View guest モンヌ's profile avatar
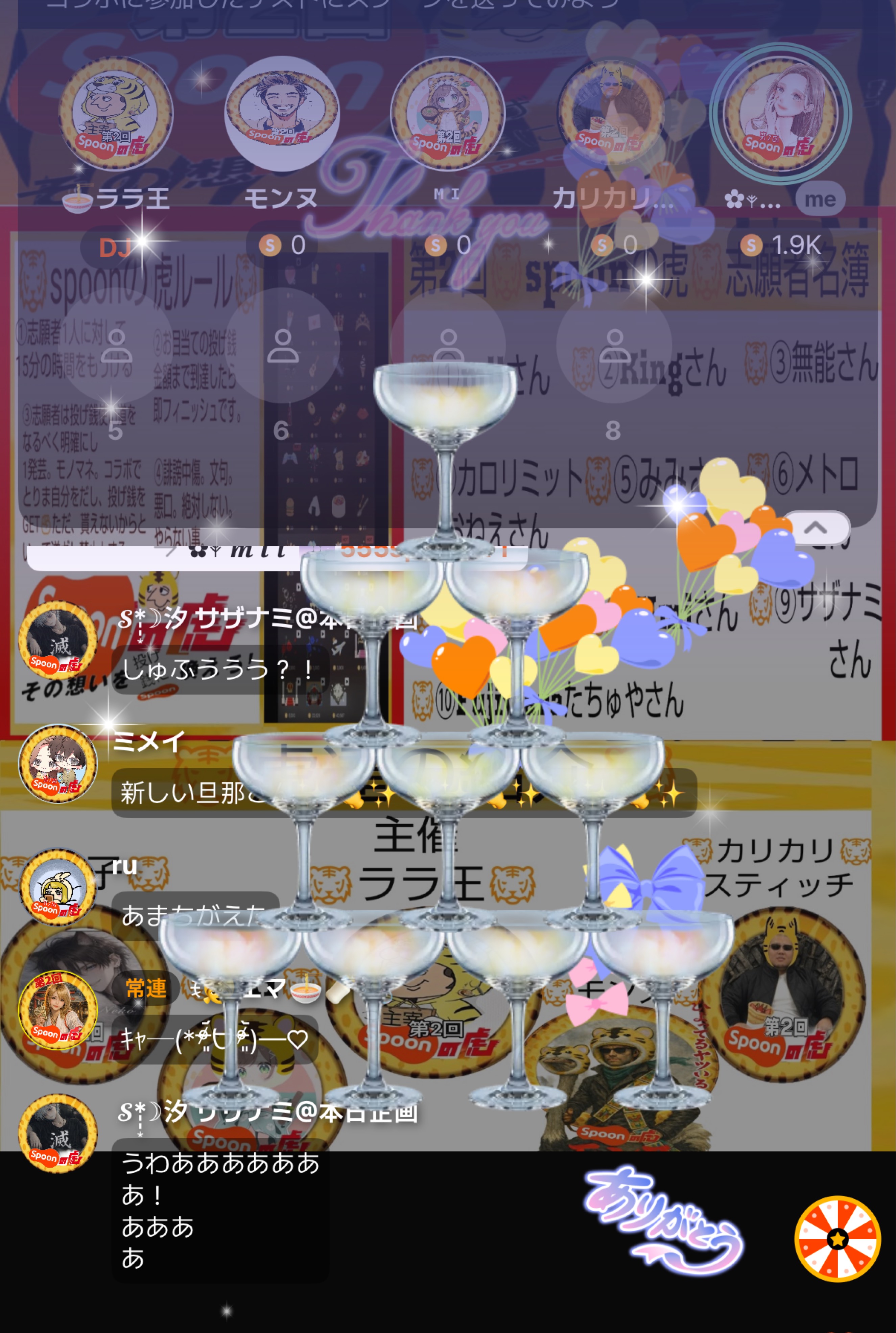The height and width of the screenshot is (1333, 896). pyautogui.click(x=282, y=113)
